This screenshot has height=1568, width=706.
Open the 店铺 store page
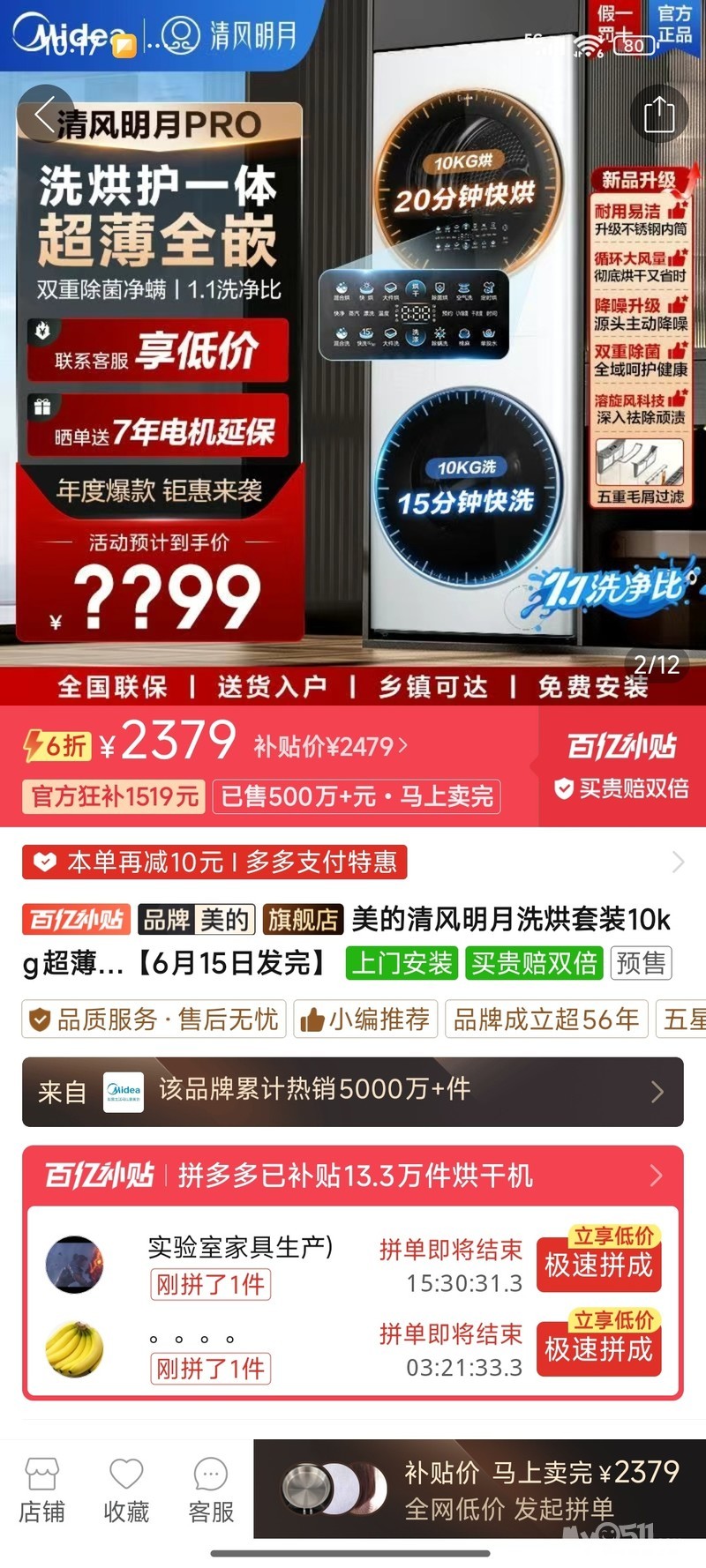point(41,1491)
